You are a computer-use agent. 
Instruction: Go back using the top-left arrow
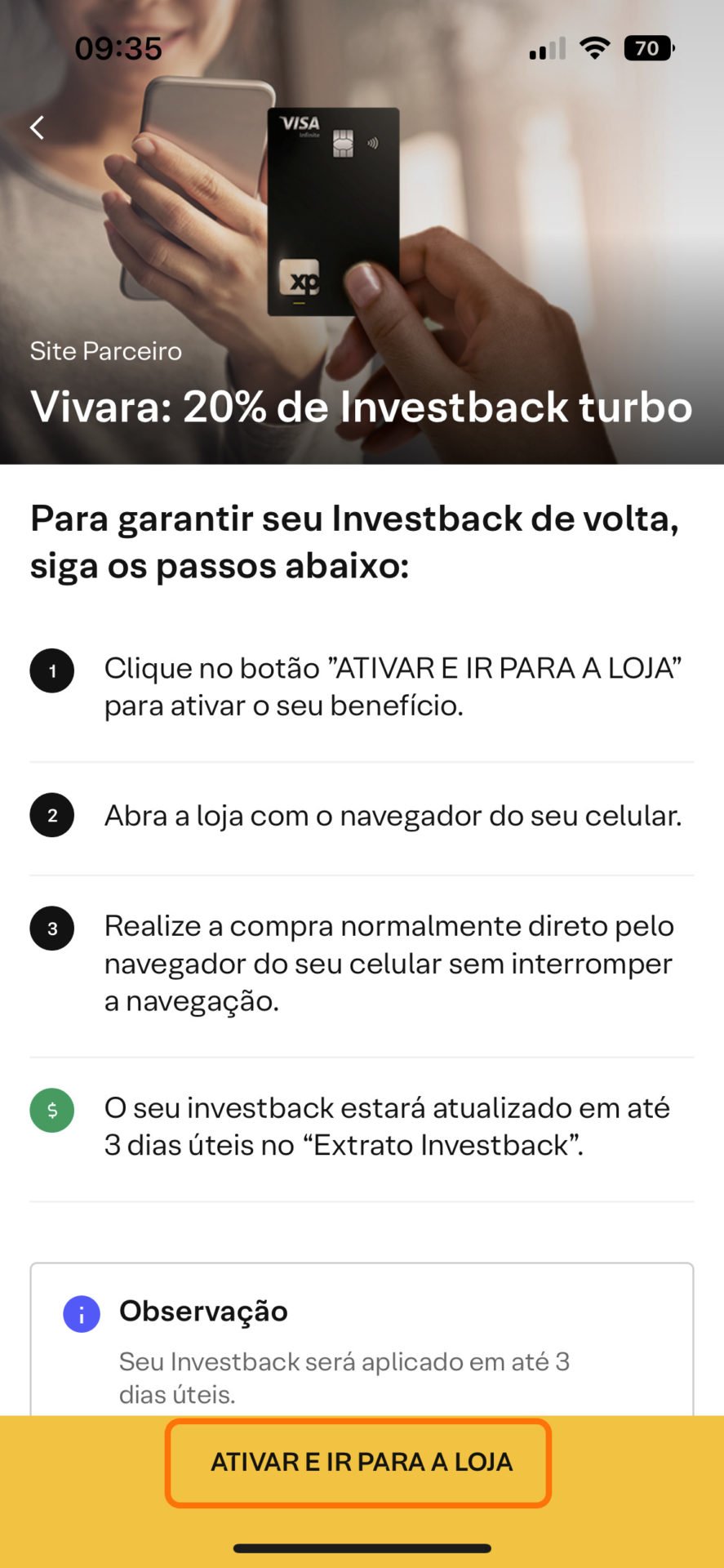coord(38,127)
